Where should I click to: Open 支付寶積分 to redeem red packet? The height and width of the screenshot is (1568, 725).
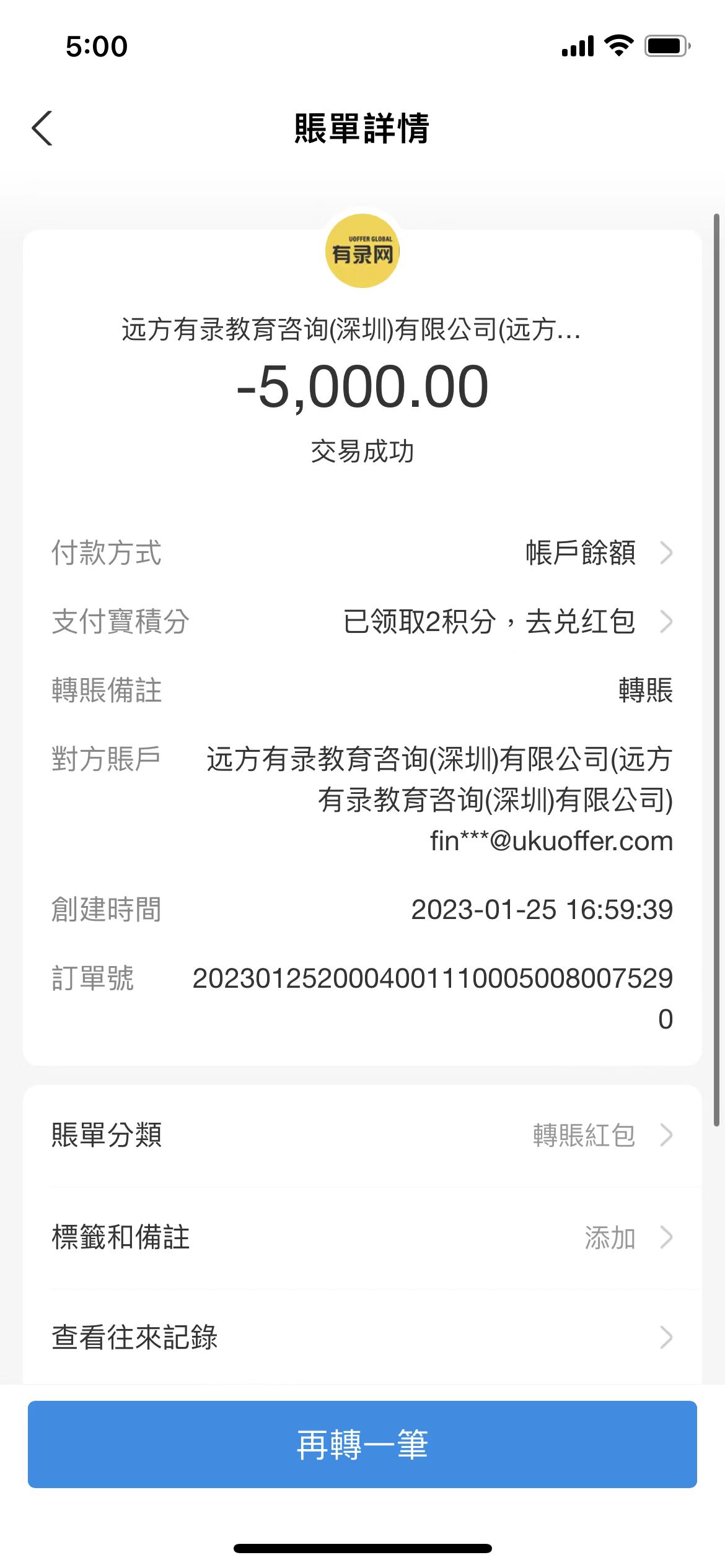click(x=507, y=621)
